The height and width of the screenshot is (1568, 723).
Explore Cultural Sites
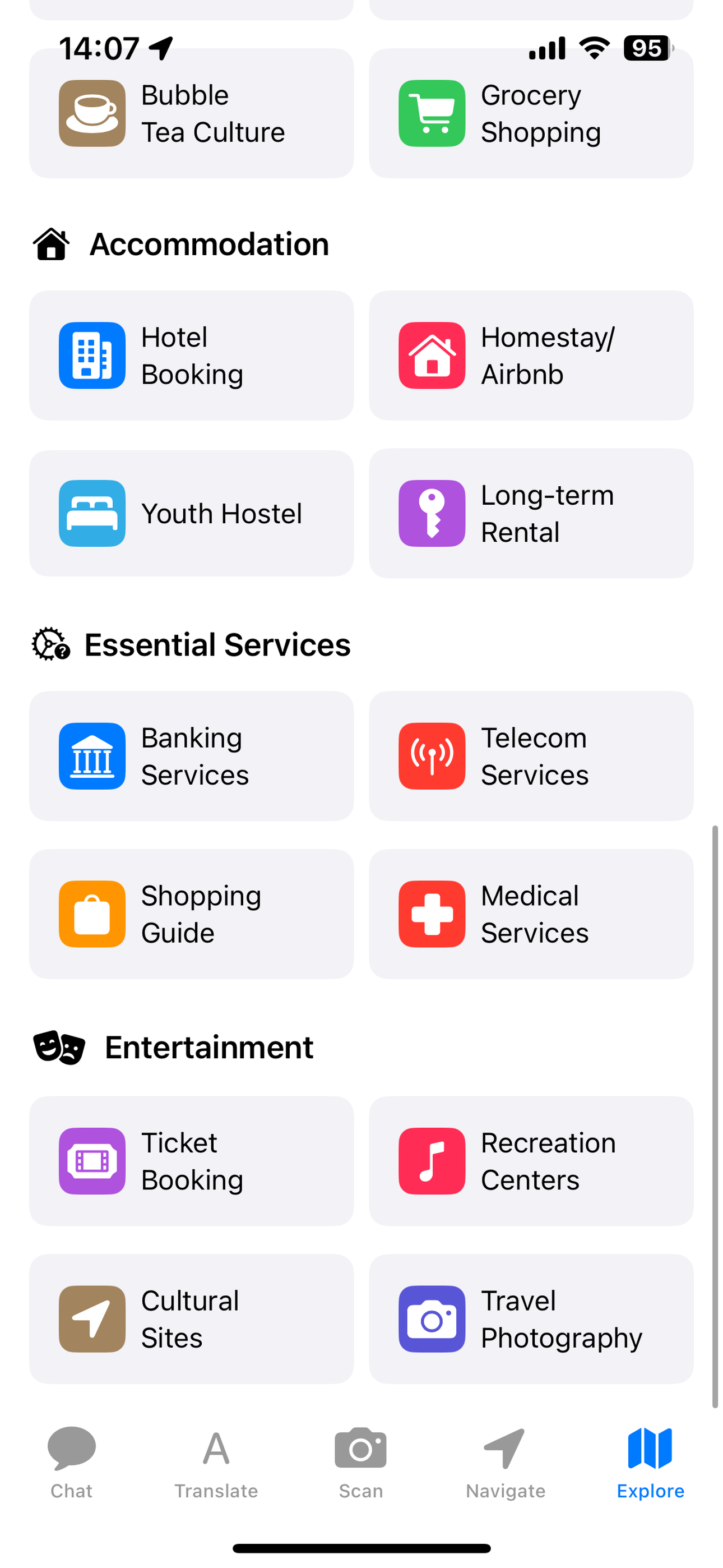tap(191, 1318)
